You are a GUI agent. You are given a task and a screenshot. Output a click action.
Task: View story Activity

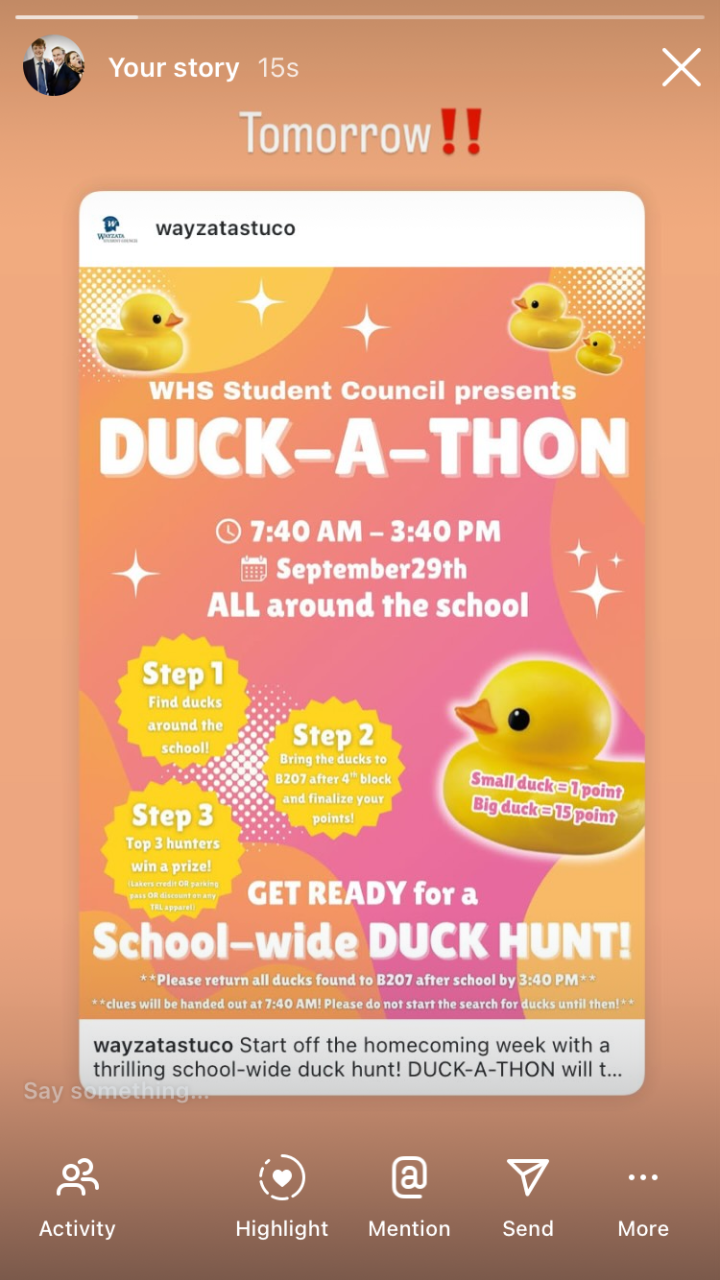click(x=77, y=1197)
